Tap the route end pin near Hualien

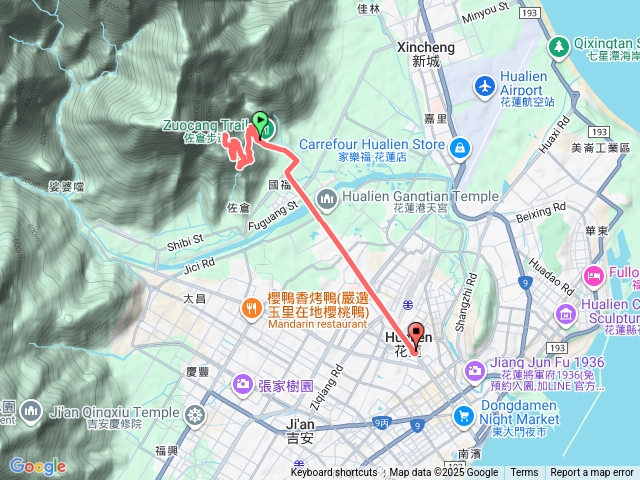(414, 336)
